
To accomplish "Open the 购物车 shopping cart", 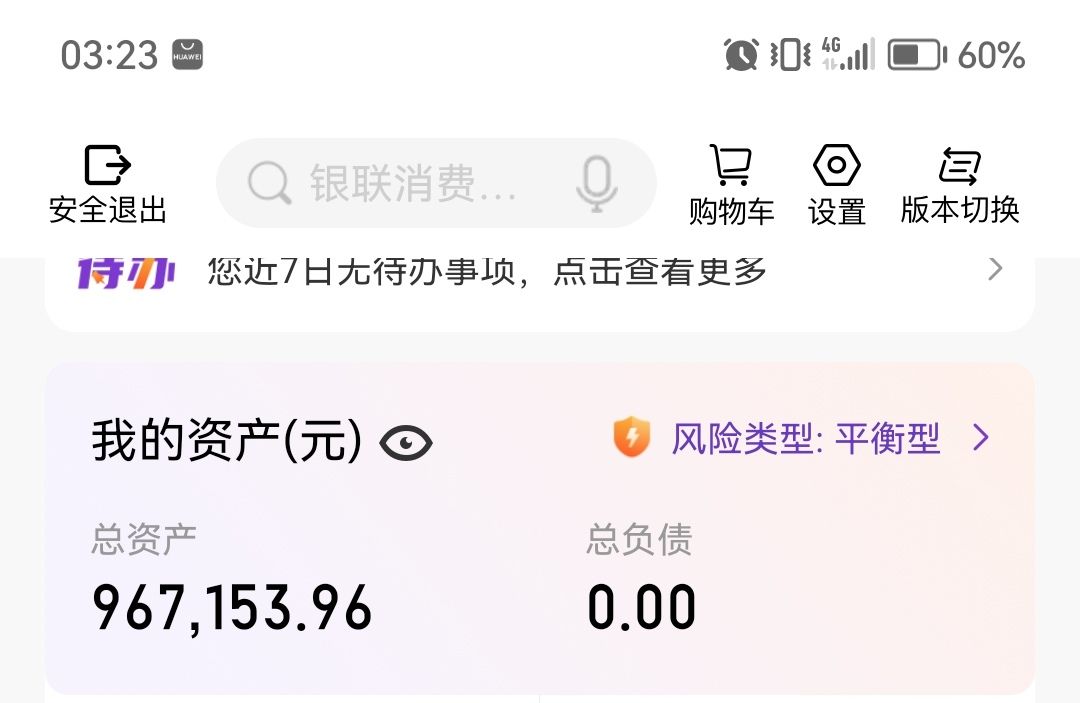I will 731,184.
